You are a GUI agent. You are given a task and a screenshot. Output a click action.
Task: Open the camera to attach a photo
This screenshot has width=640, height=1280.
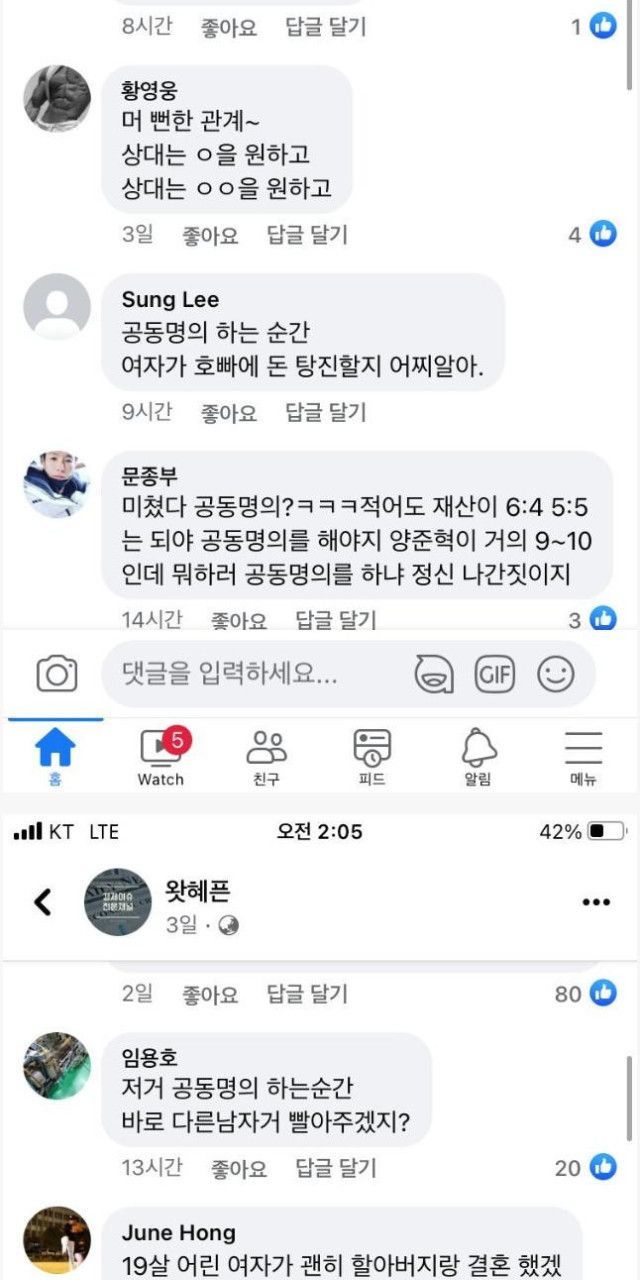(x=57, y=674)
